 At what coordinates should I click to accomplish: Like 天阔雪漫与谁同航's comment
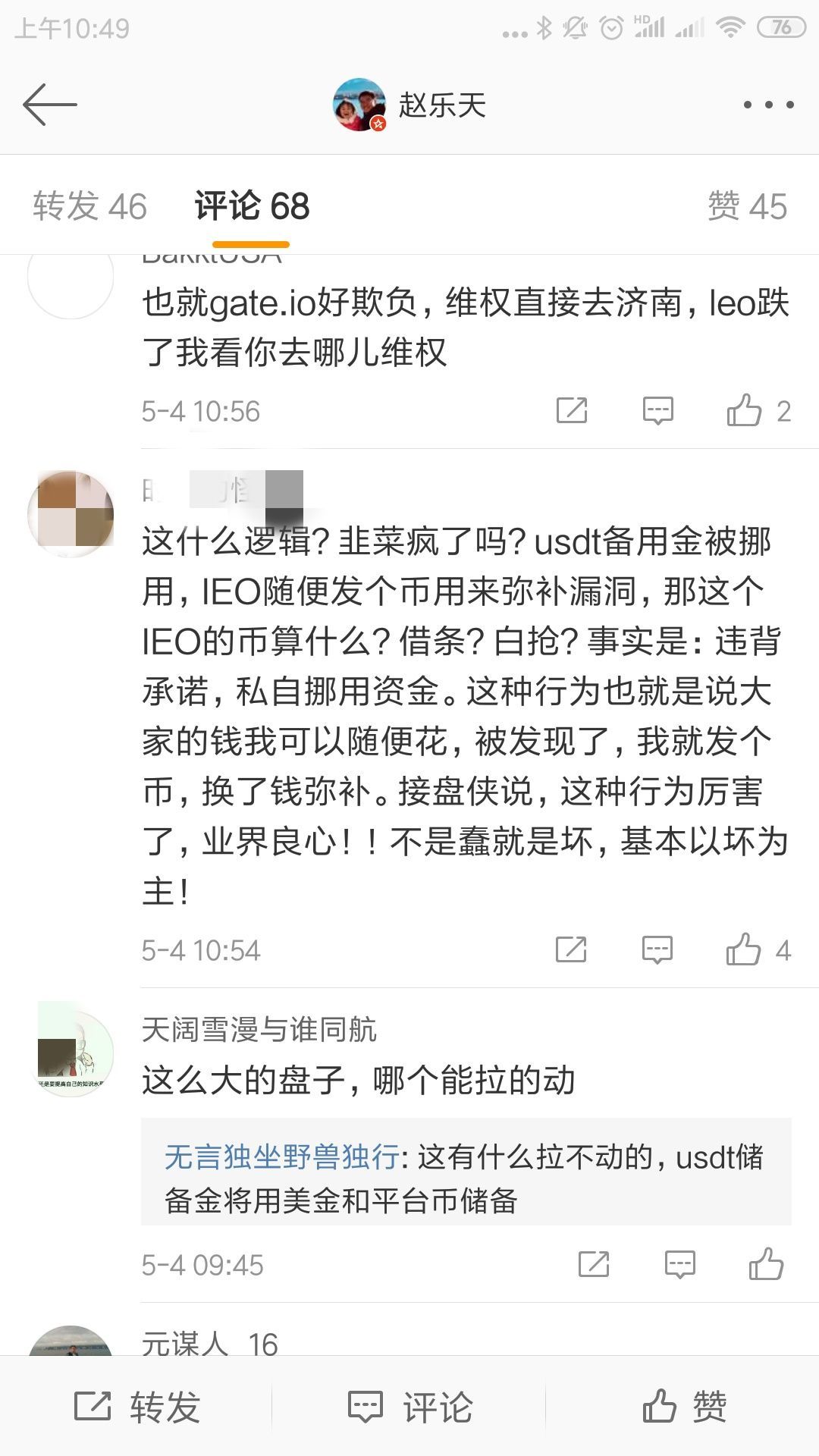(x=765, y=1264)
